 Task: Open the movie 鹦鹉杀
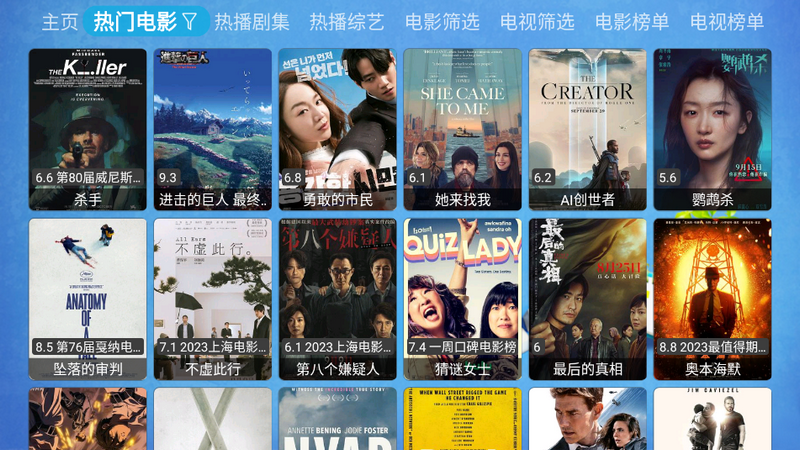713,129
